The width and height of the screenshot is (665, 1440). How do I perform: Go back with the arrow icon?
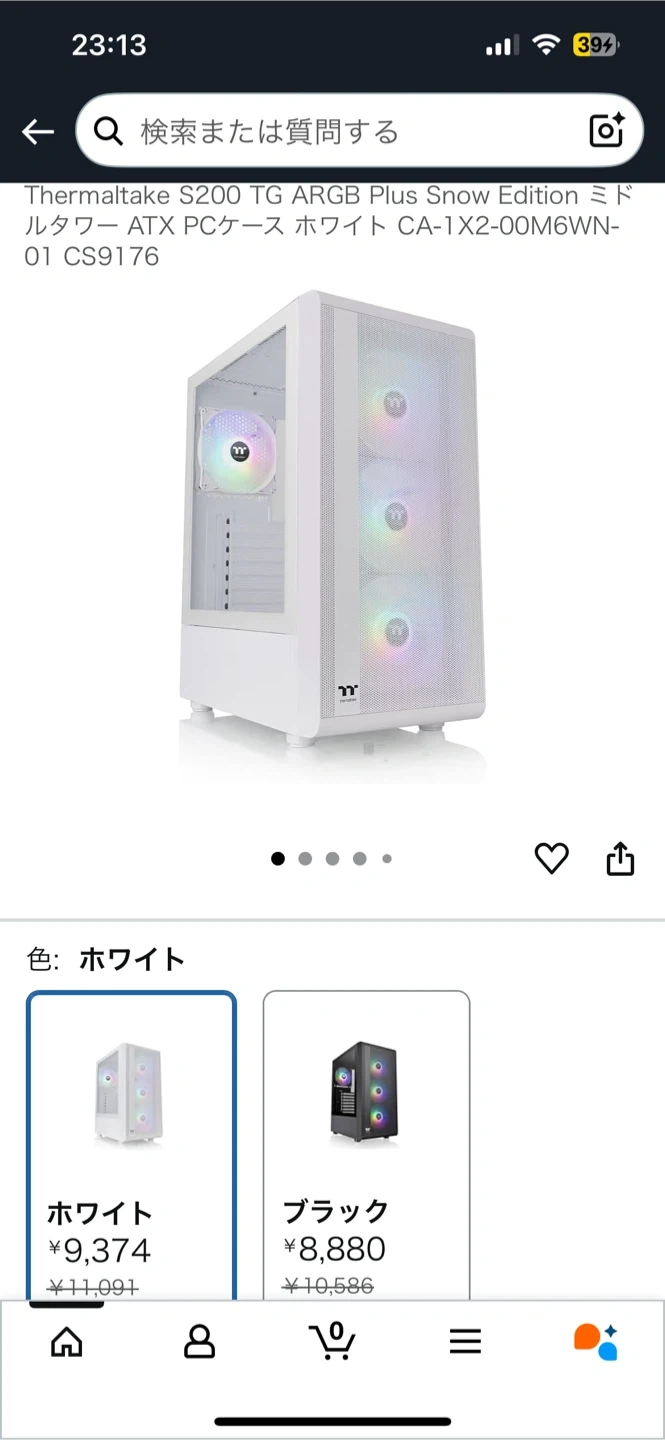point(38,131)
